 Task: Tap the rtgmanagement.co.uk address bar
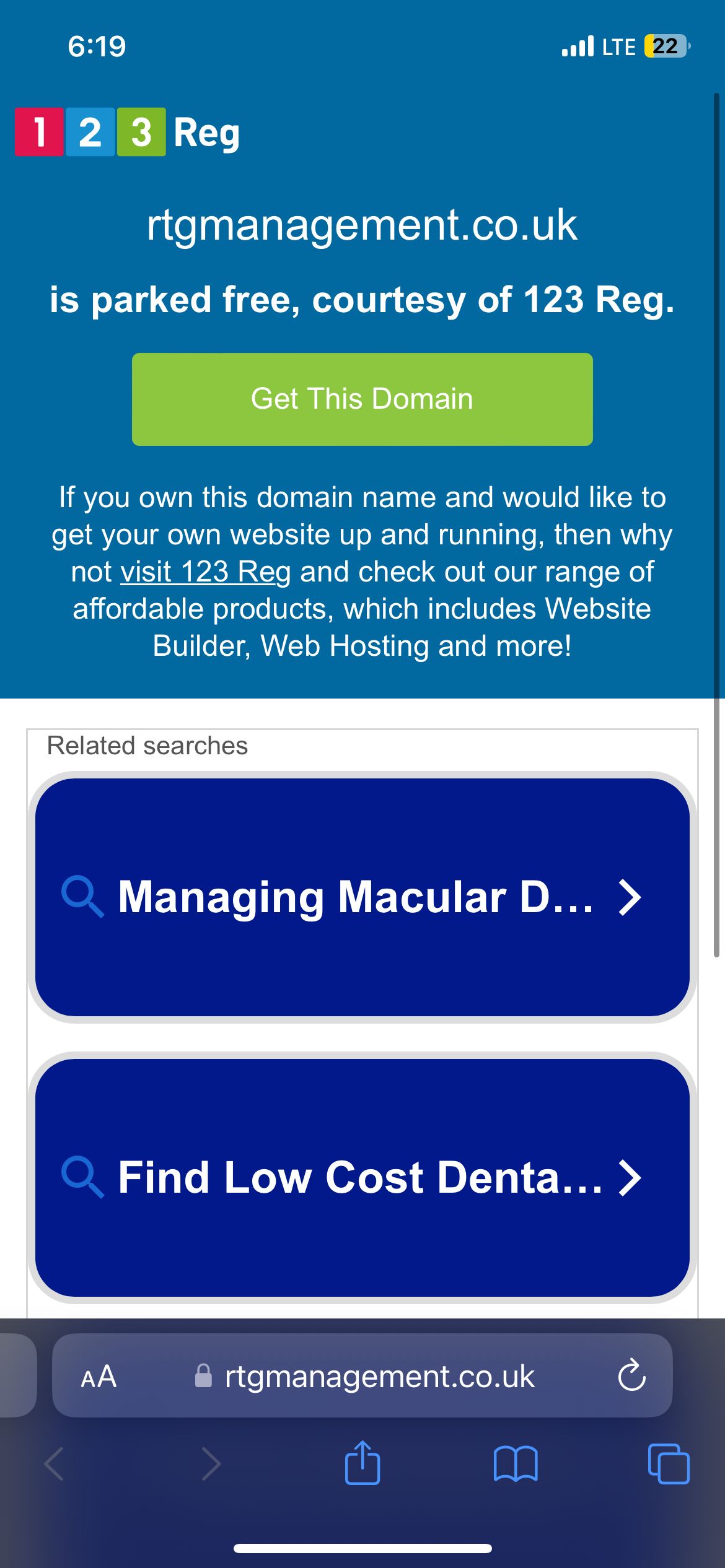click(378, 1377)
